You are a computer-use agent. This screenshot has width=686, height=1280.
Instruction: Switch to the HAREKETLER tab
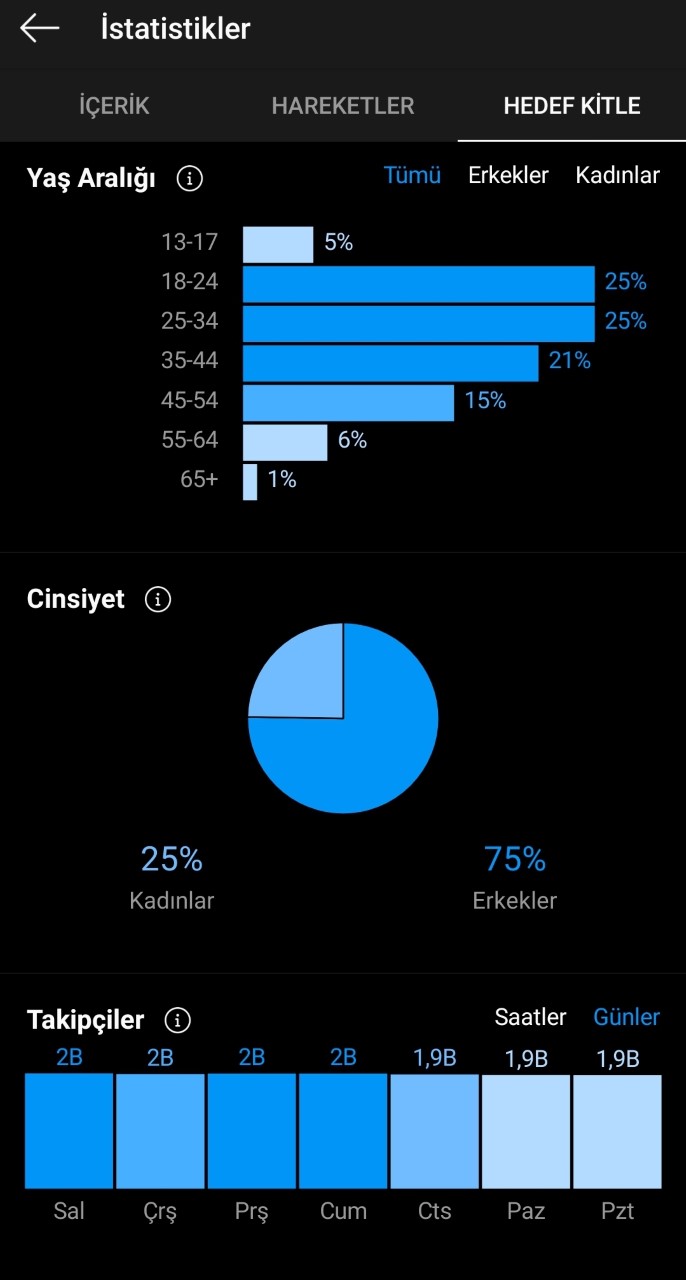pos(343,106)
